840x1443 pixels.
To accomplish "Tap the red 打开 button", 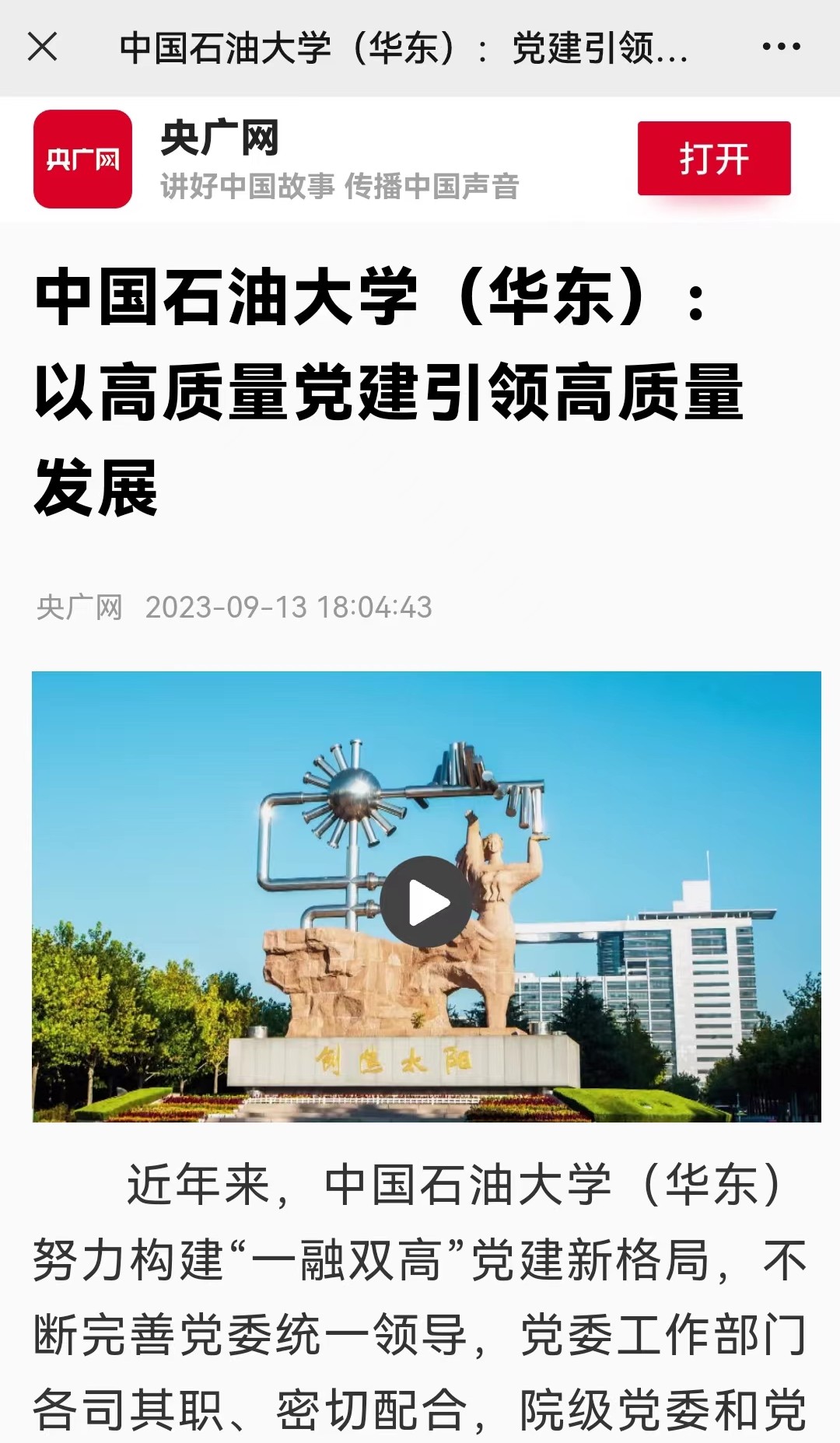I will tap(713, 159).
